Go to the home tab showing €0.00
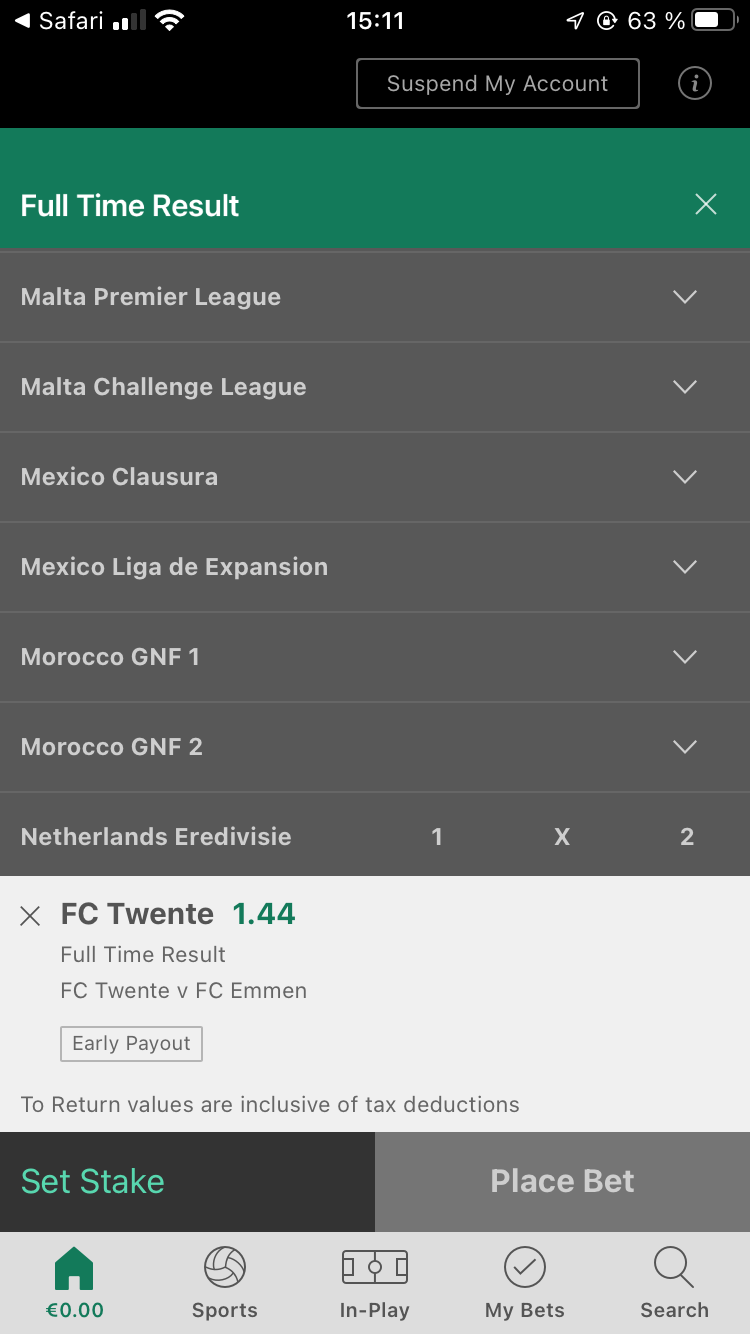 tap(75, 1283)
